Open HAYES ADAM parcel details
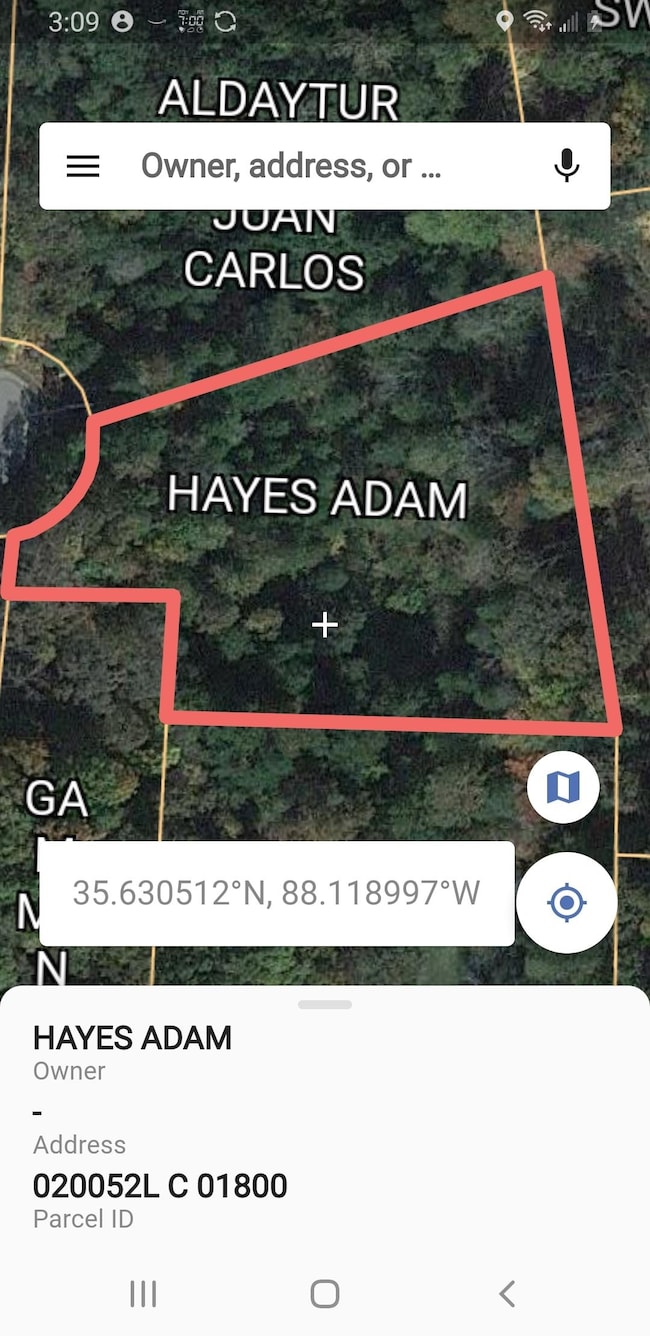This screenshot has height=1336, width=650. point(132,1039)
